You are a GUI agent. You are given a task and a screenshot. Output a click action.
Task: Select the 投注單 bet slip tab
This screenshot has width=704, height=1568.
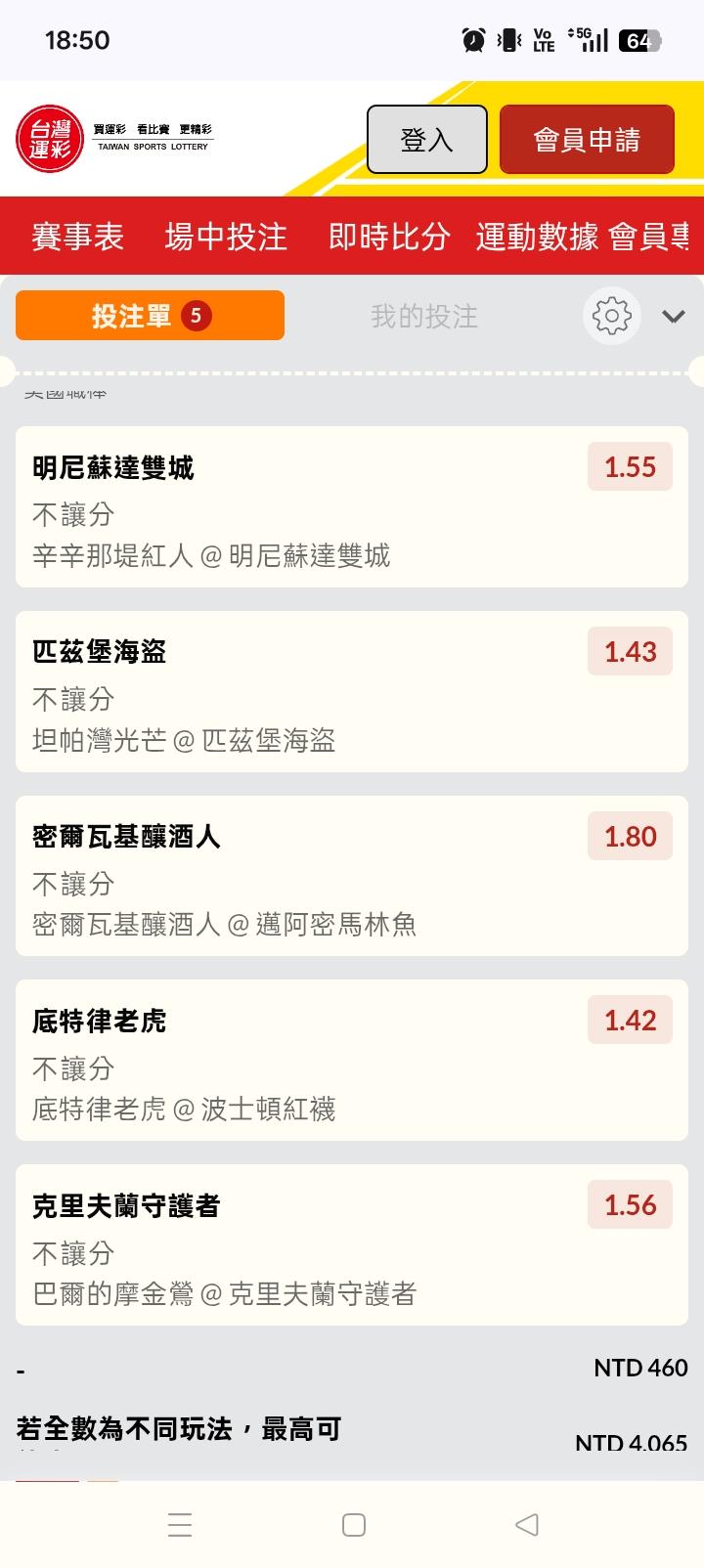tap(150, 316)
